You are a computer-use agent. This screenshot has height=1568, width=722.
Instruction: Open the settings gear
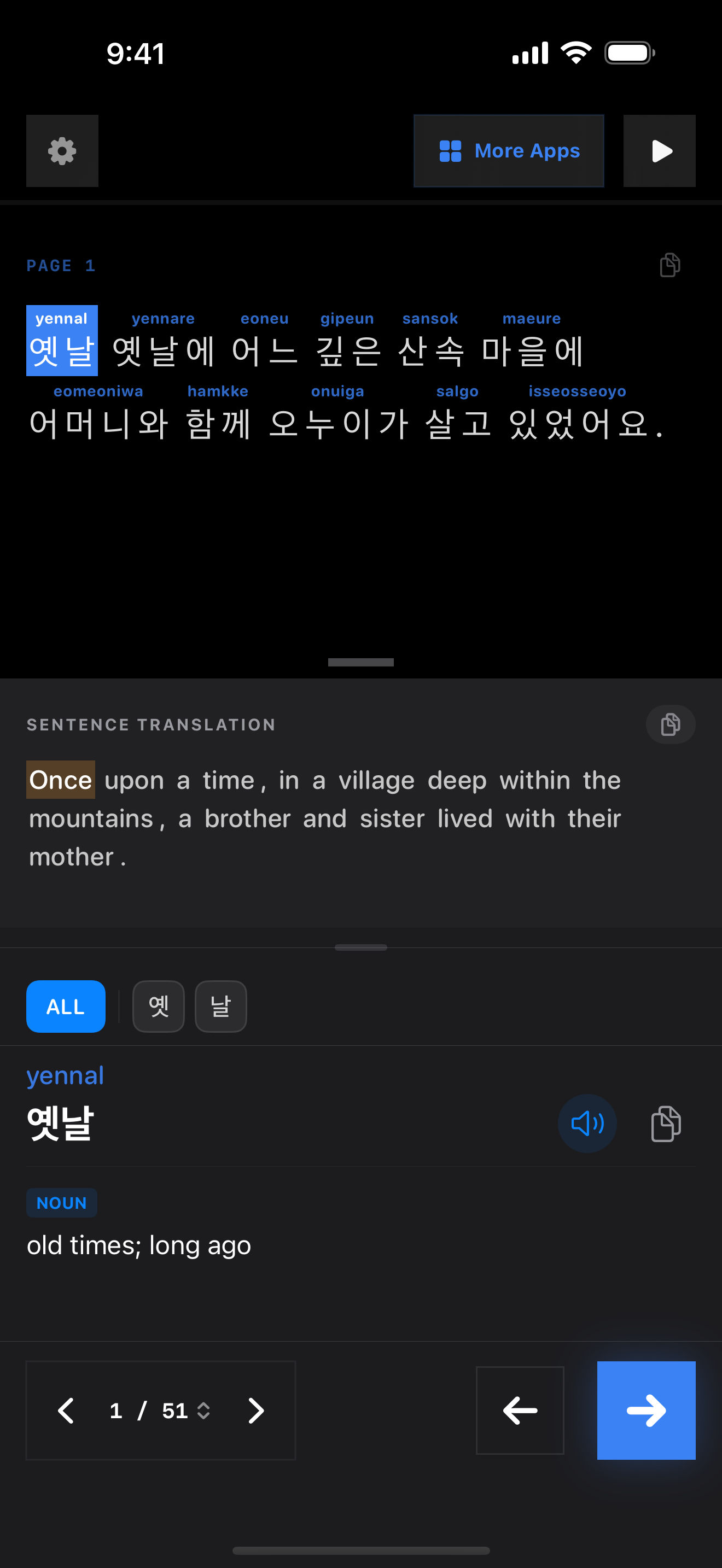[62, 151]
